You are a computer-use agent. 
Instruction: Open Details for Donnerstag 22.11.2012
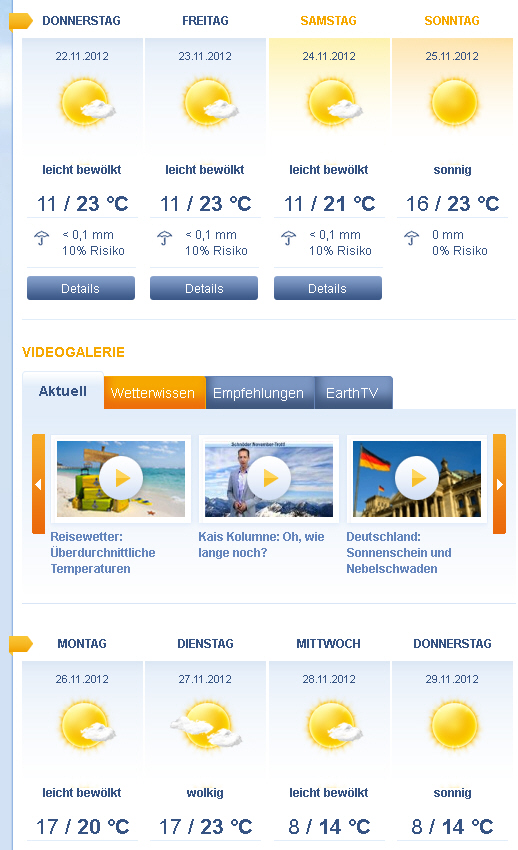[81, 288]
